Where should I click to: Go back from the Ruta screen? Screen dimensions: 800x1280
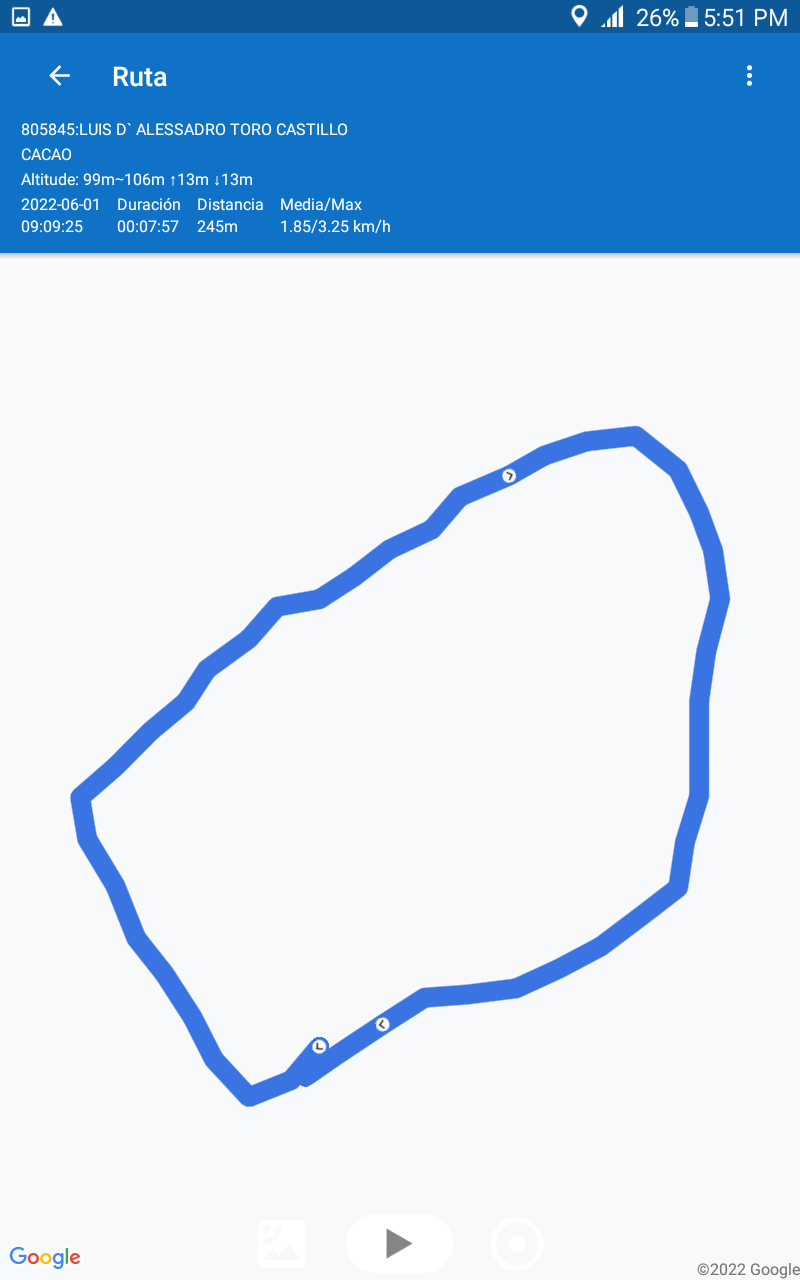tap(59, 76)
